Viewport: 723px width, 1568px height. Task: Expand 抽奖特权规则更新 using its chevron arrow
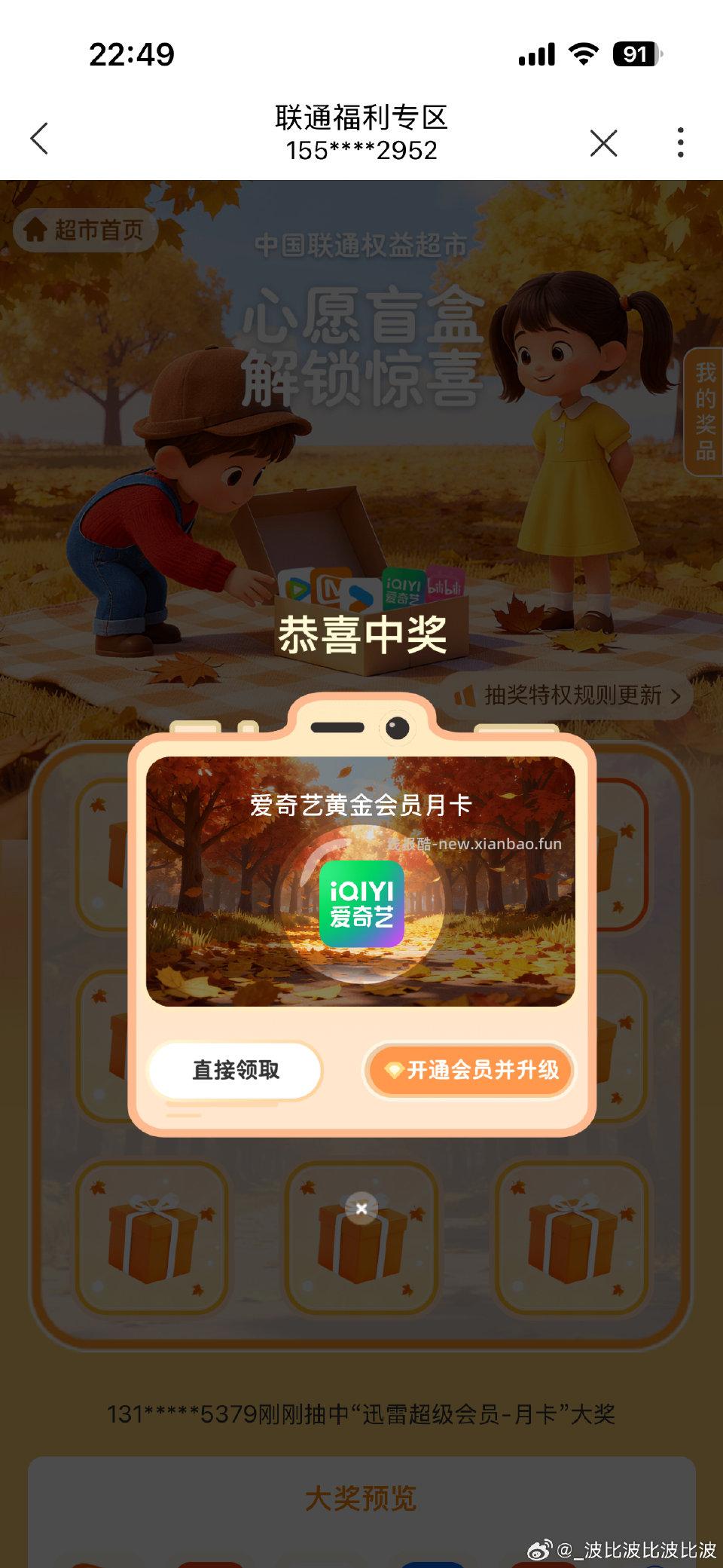point(676,697)
